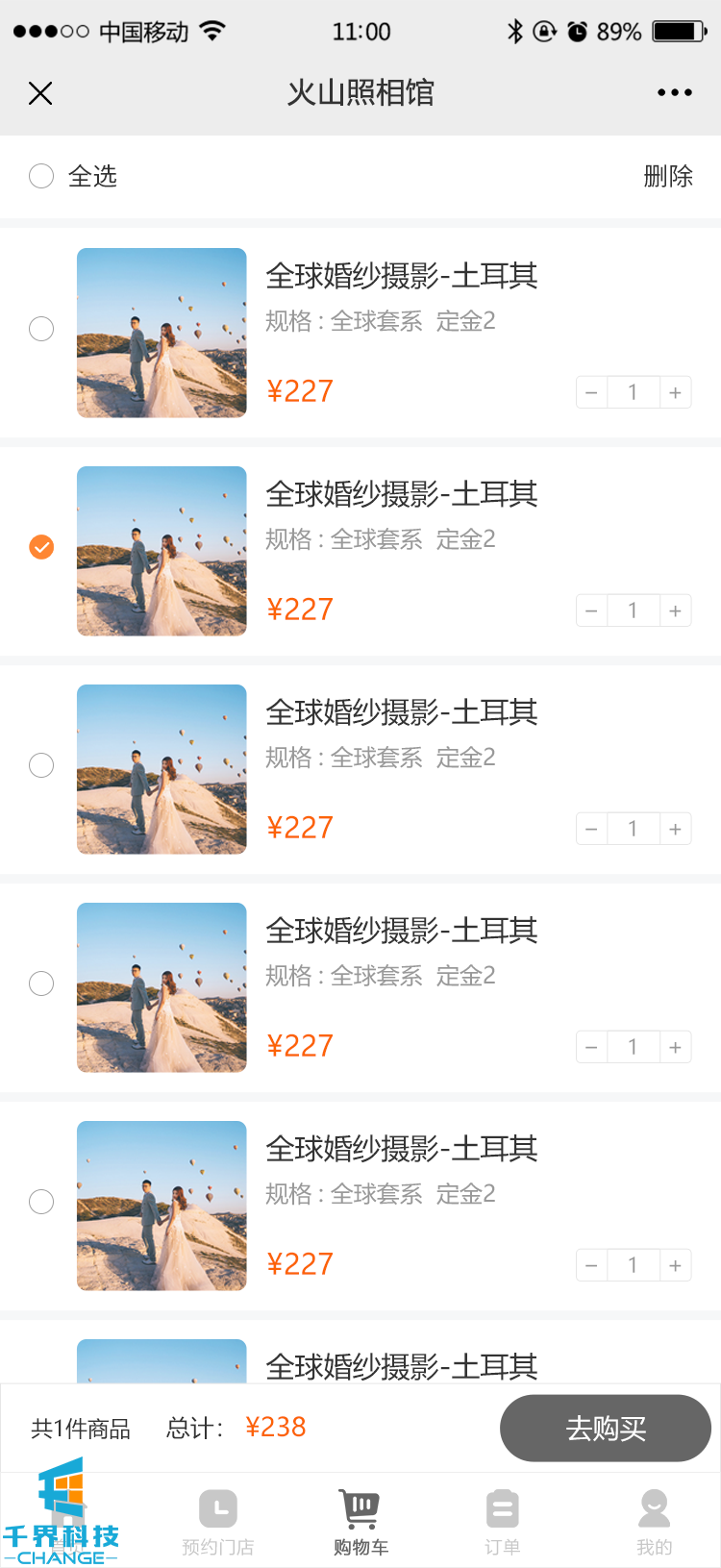The height and width of the screenshot is (1568, 721).
Task: Tap 删除 to delete selected items
Action: pyautogui.click(x=667, y=176)
